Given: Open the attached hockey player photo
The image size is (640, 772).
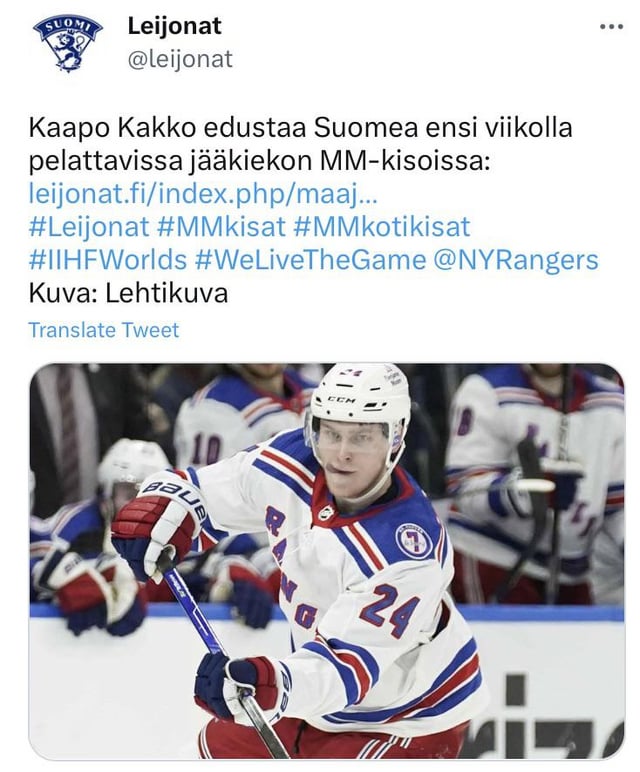Looking at the screenshot, I should click(326, 560).
